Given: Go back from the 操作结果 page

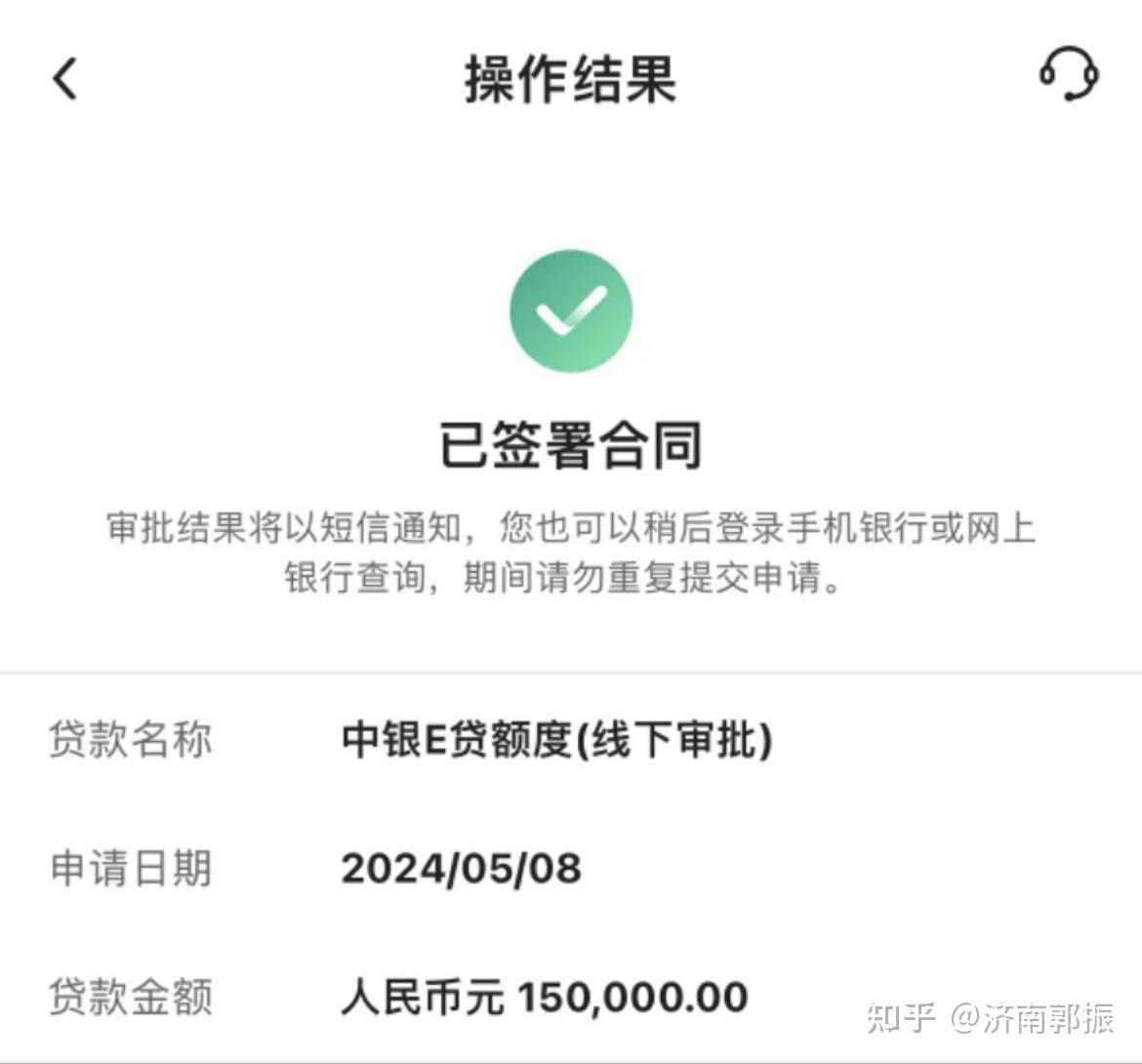Looking at the screenshot, I should click(x=64, y=78).
